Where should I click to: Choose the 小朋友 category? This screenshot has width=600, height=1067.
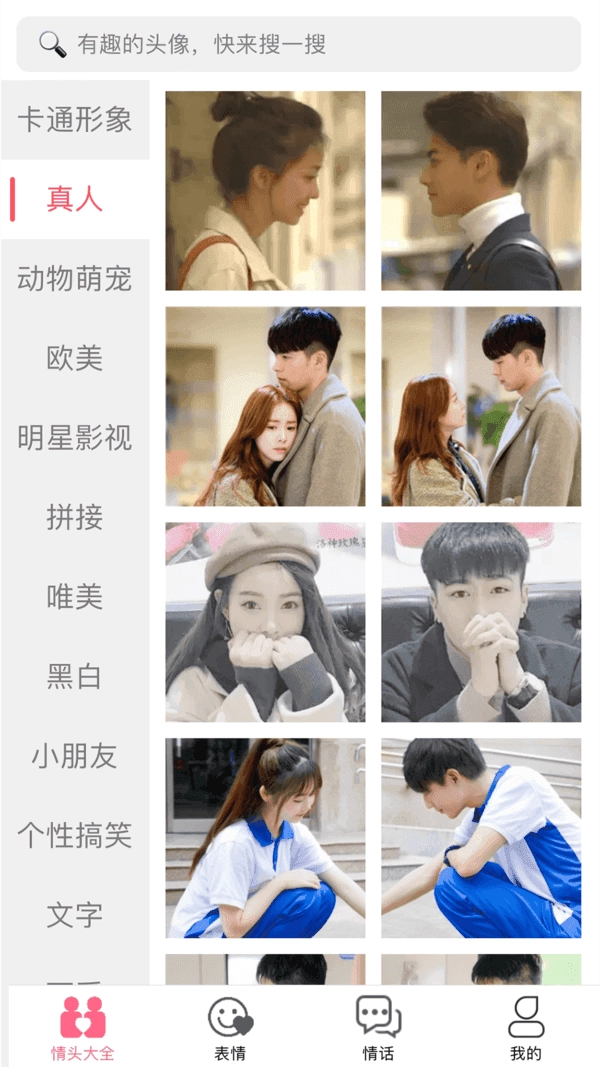click(75, 756)
